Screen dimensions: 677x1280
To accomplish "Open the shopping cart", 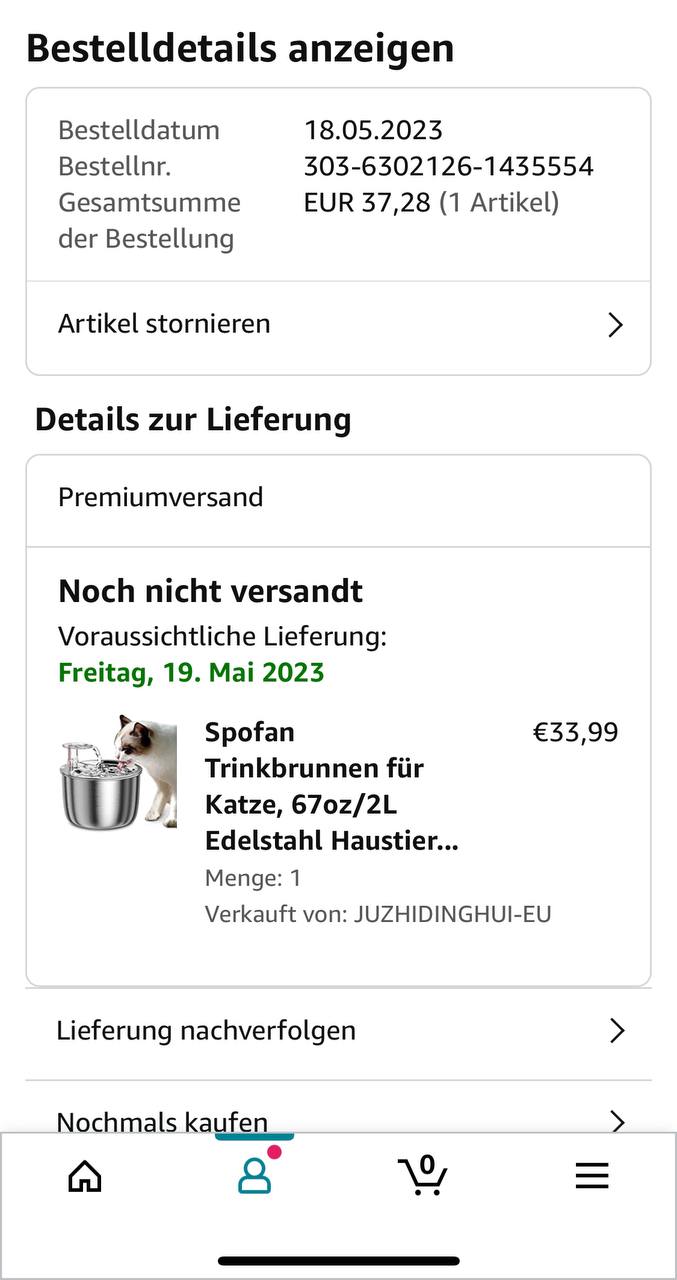I will [422, 1175].
